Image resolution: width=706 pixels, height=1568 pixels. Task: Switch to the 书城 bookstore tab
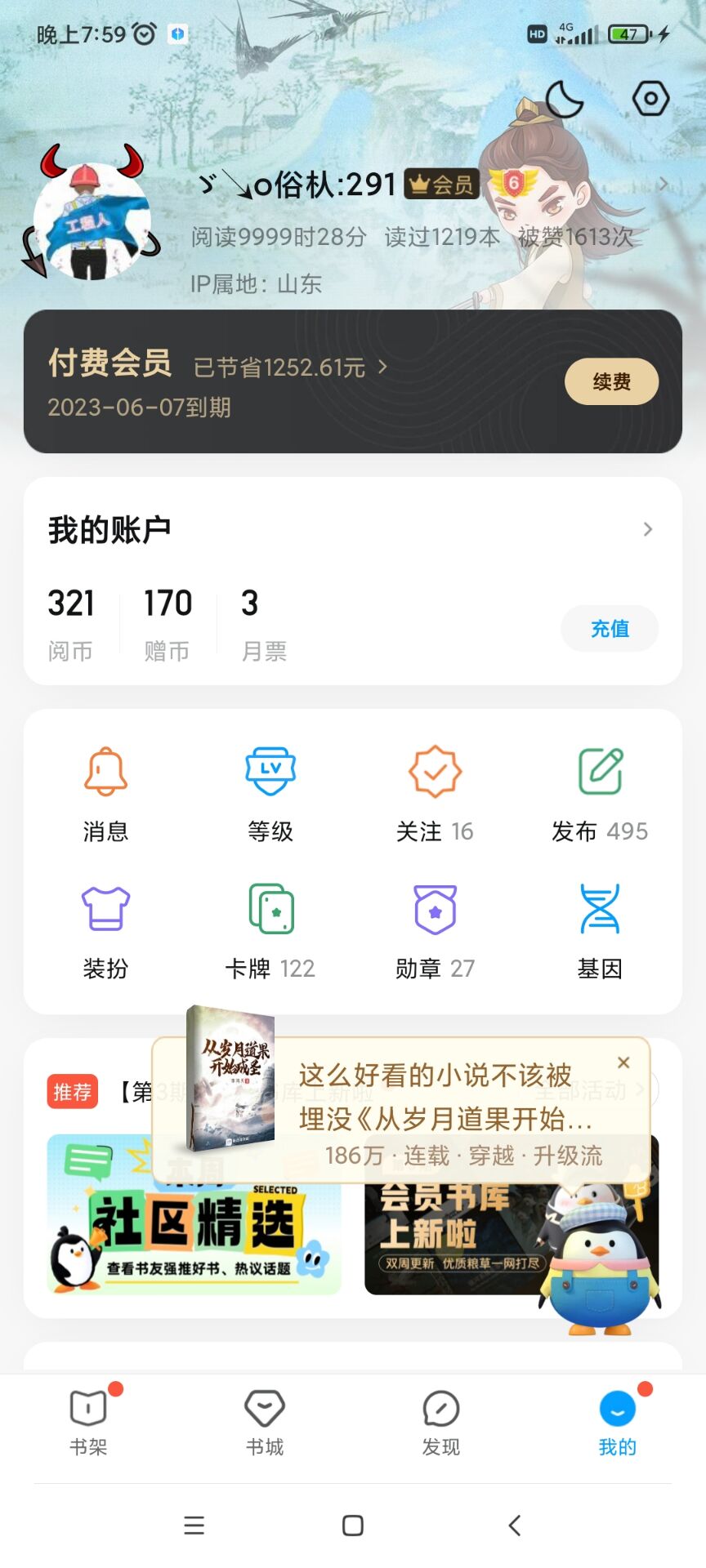coord(265,1423)
